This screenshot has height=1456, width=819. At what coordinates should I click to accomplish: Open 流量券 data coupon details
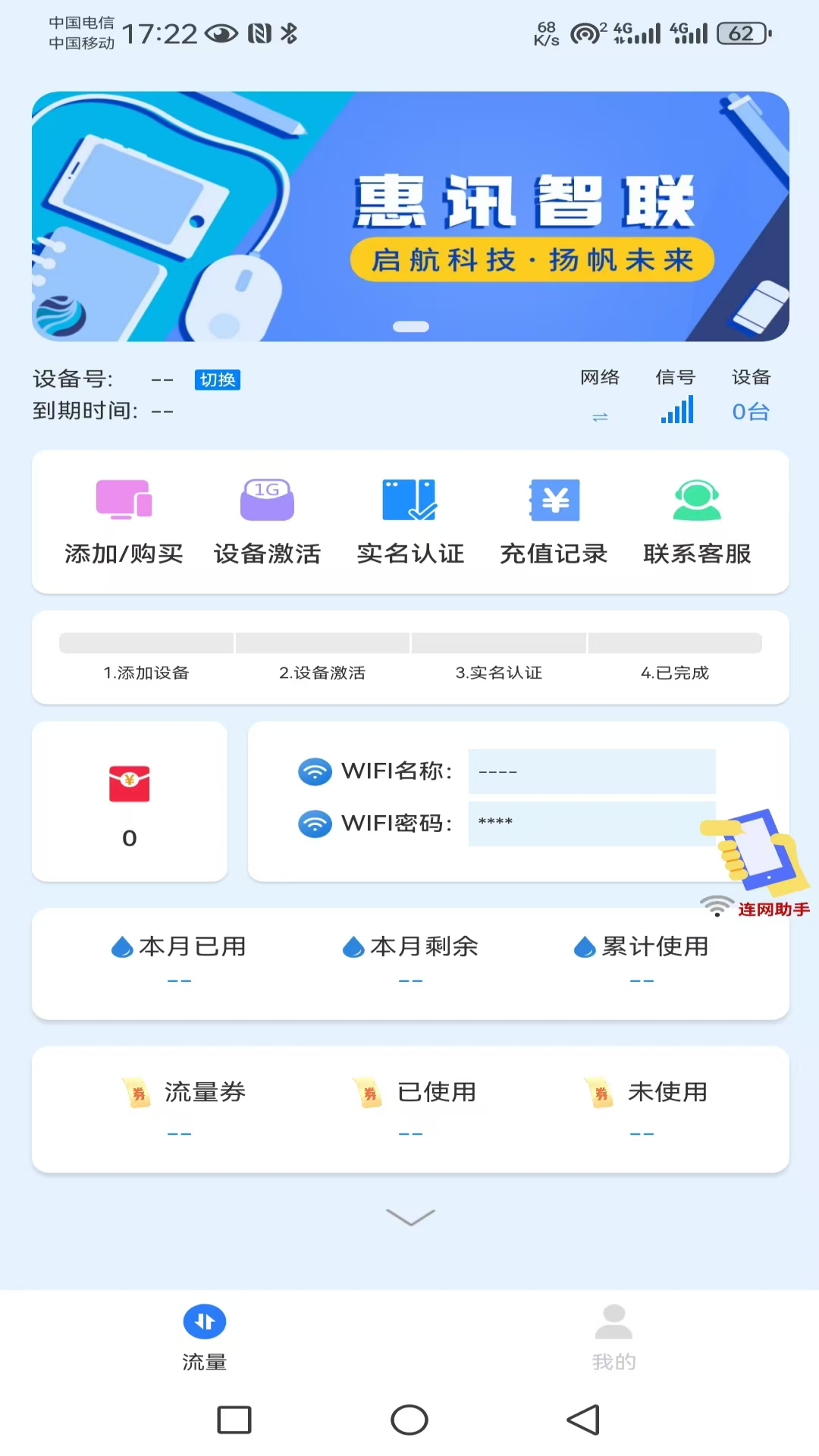[x=182, y=1093]
